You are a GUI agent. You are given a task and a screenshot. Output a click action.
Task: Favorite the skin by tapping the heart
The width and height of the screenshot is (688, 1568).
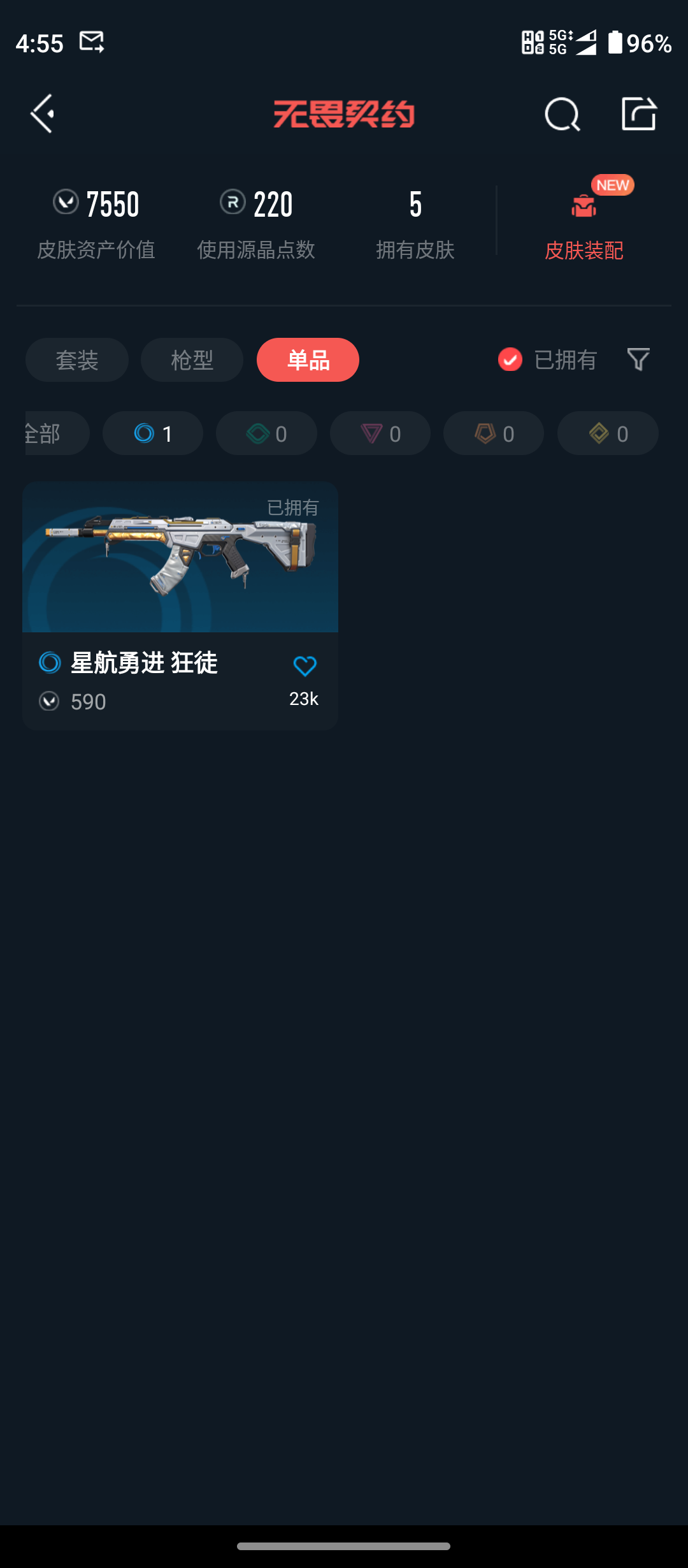(x=305, y=665)
